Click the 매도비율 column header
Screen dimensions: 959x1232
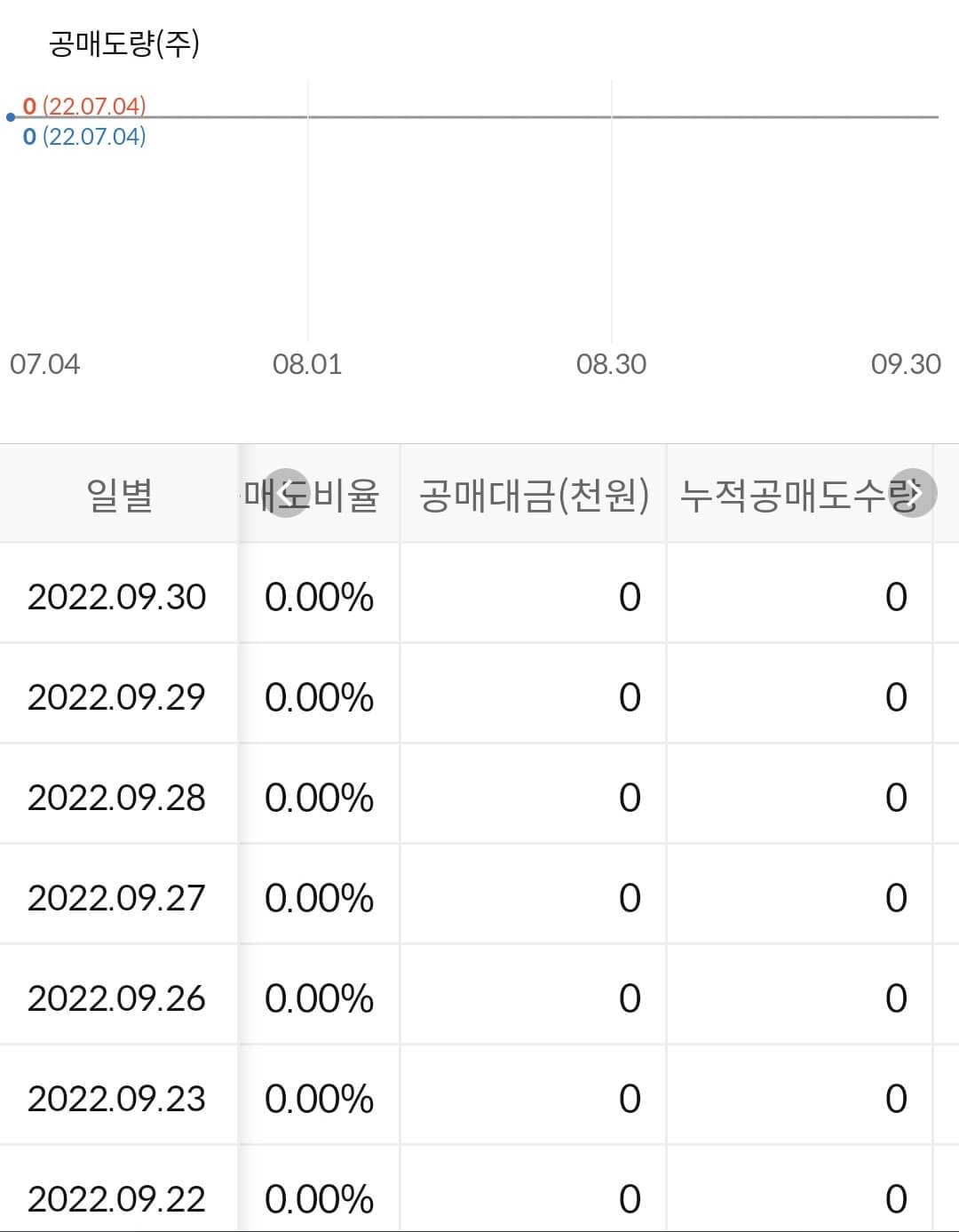pos(315,495)
